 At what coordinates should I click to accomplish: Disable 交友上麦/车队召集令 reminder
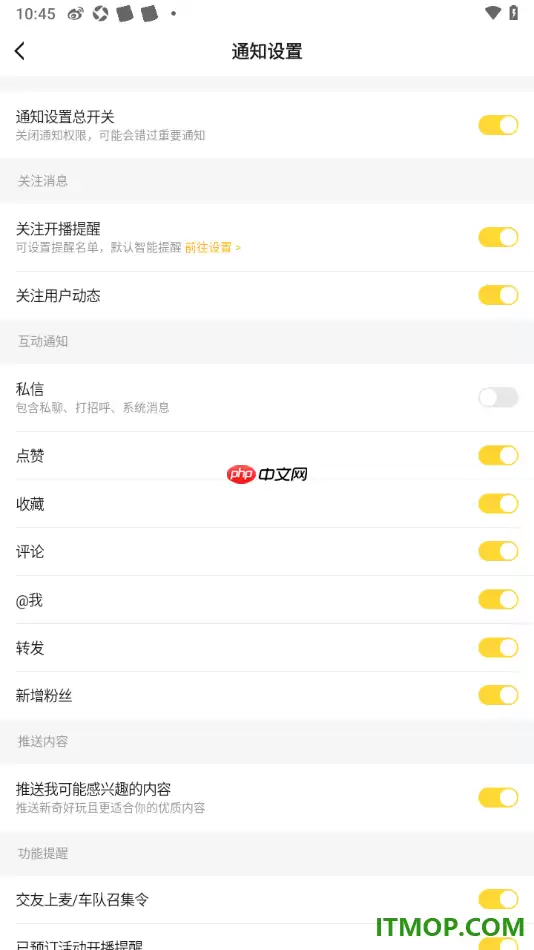click(498, 900)
